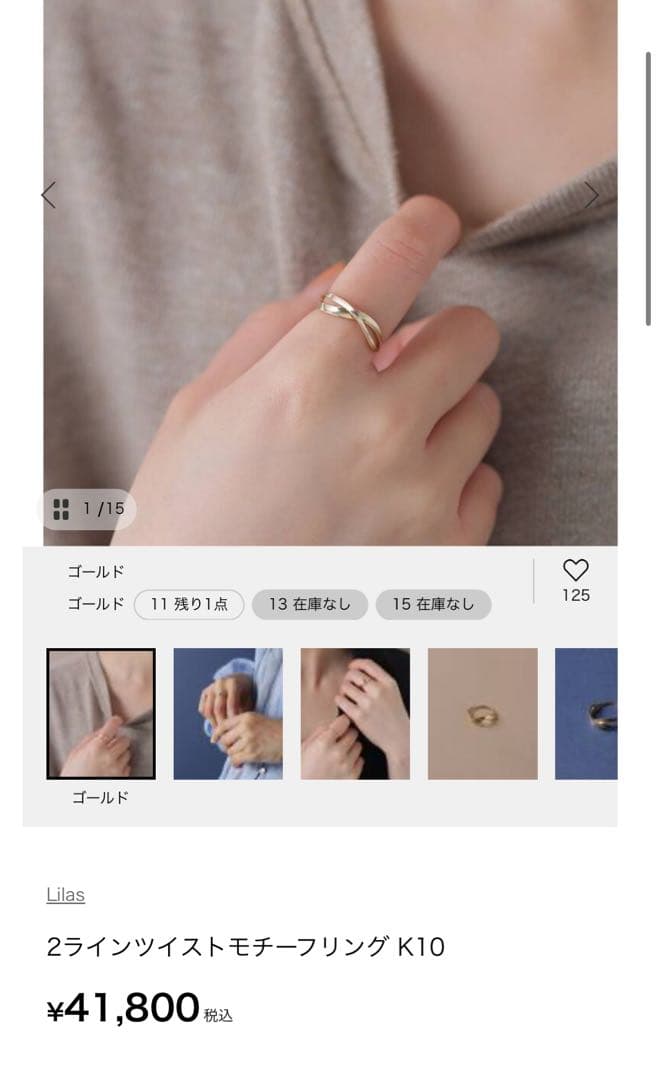Screen dimensions: 656x1080
Task: View the blue shirt hands thumbnail
Action: (228, 714)
